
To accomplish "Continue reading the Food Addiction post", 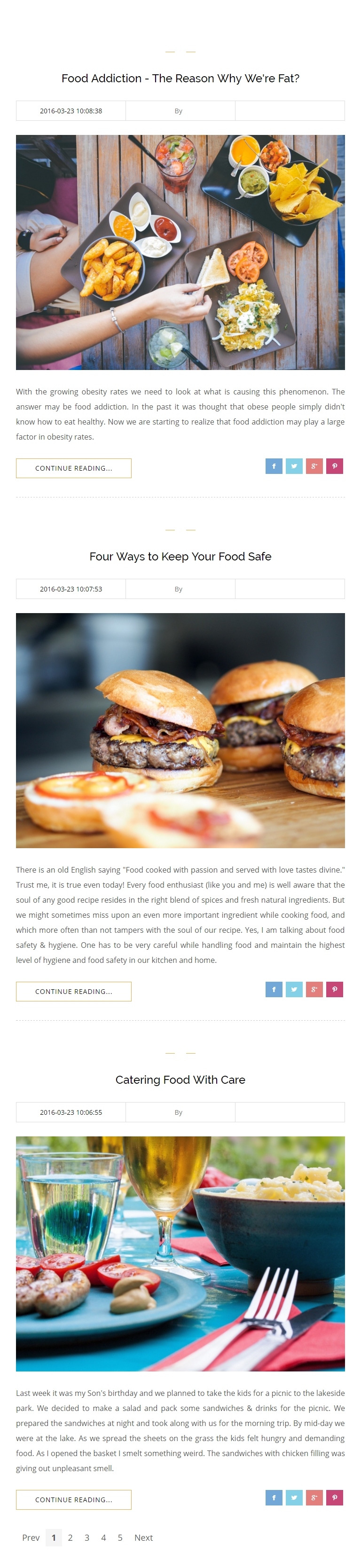I will (74, 468).
